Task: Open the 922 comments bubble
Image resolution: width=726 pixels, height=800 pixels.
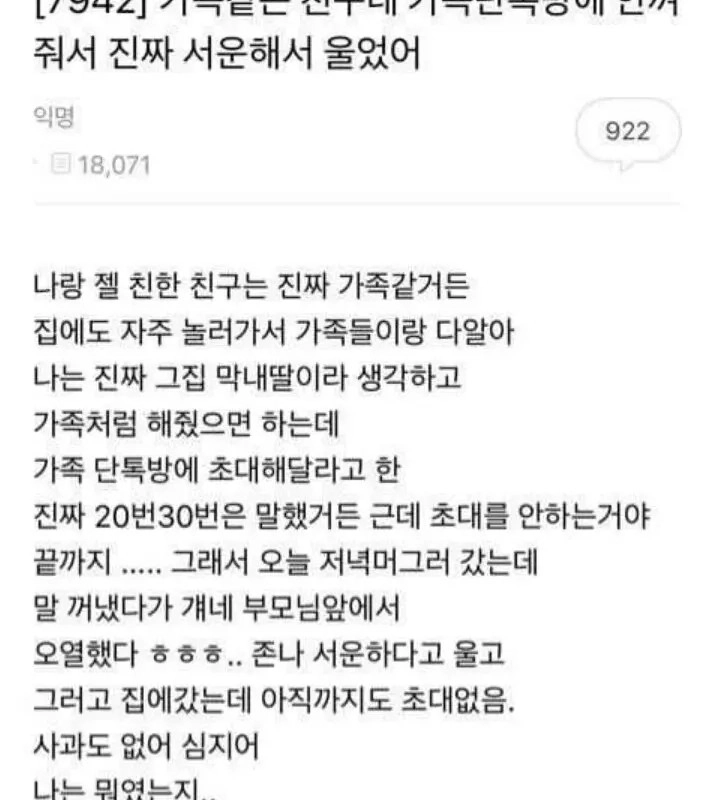Action: [x=628, y=132]
